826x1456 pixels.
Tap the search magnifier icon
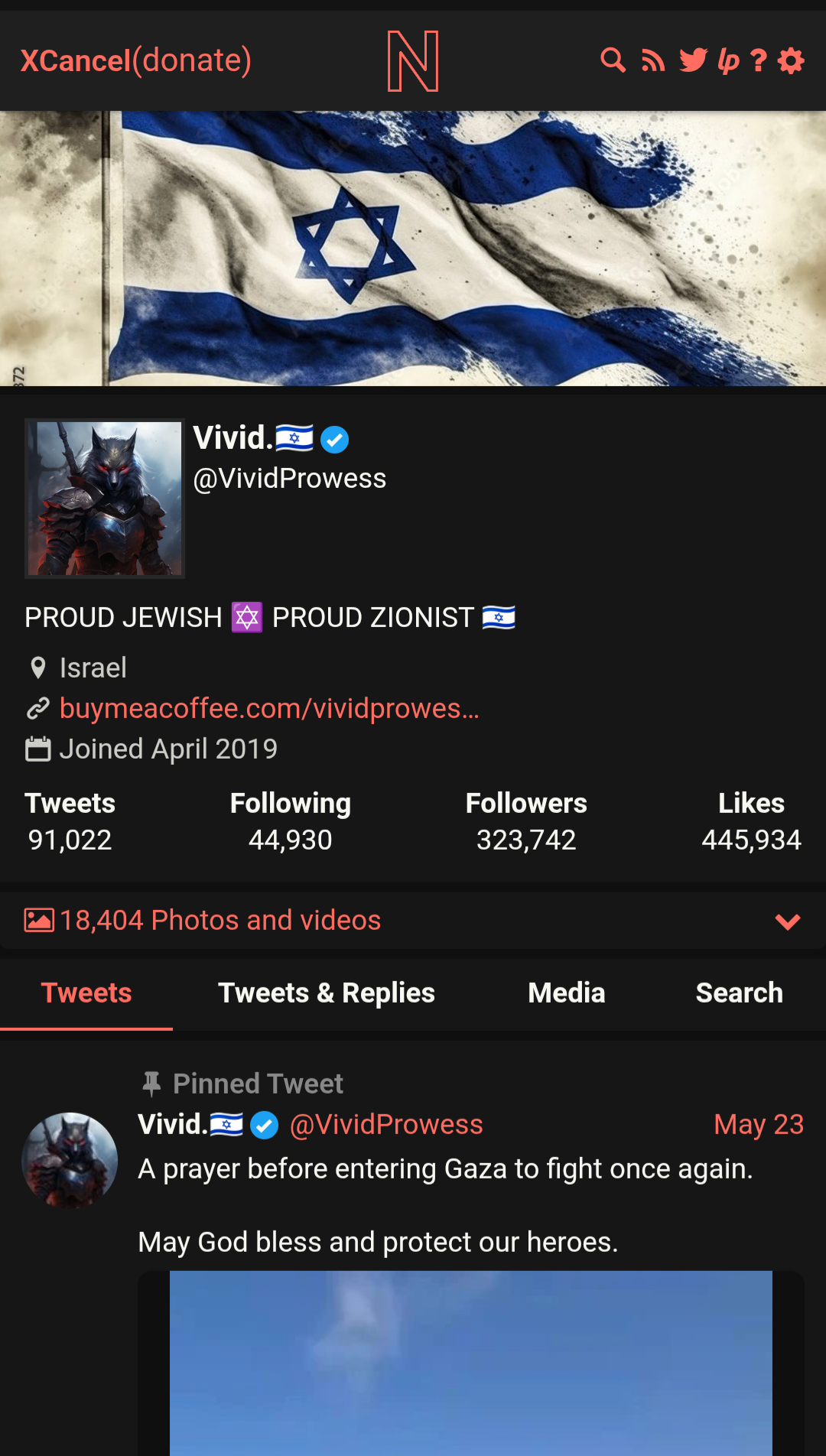point(613,60)
